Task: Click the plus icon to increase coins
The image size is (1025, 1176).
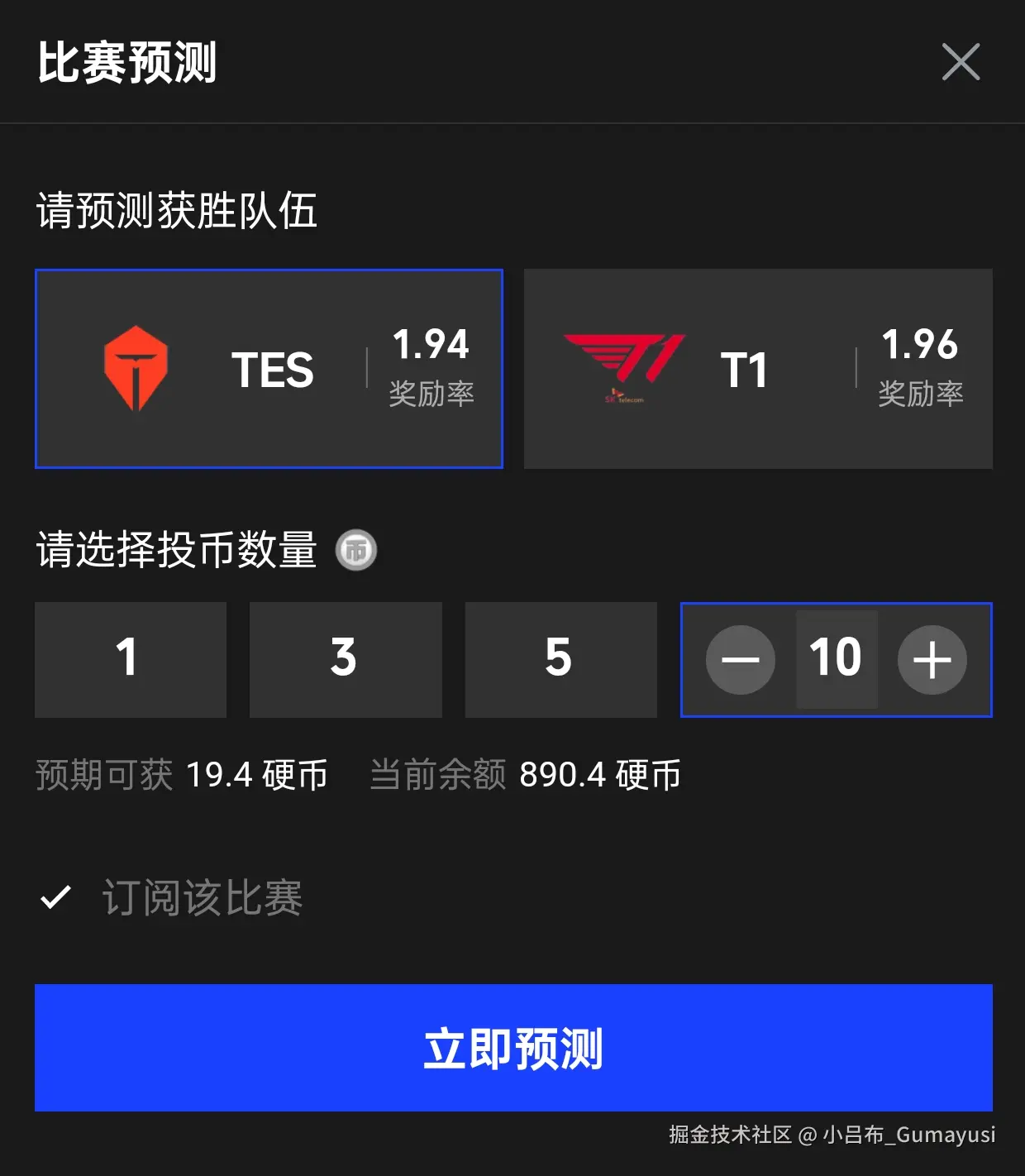Action: [933, 659]
